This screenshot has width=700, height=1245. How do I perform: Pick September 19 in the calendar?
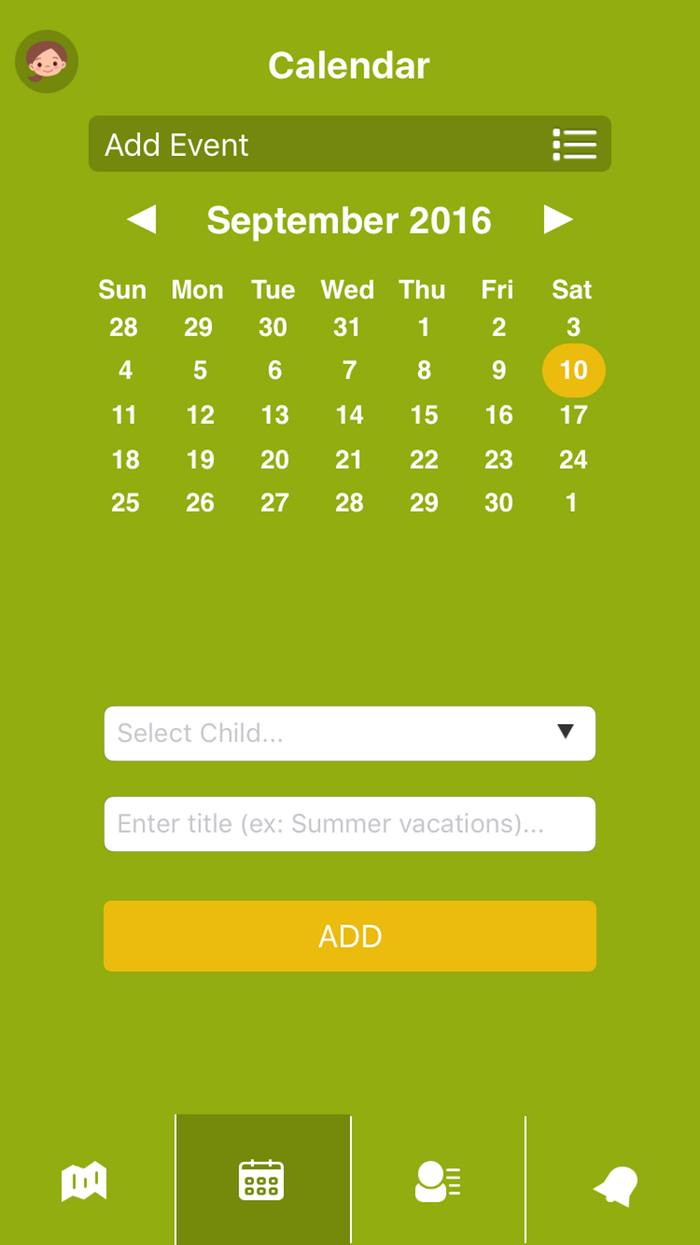click(200, 460)
